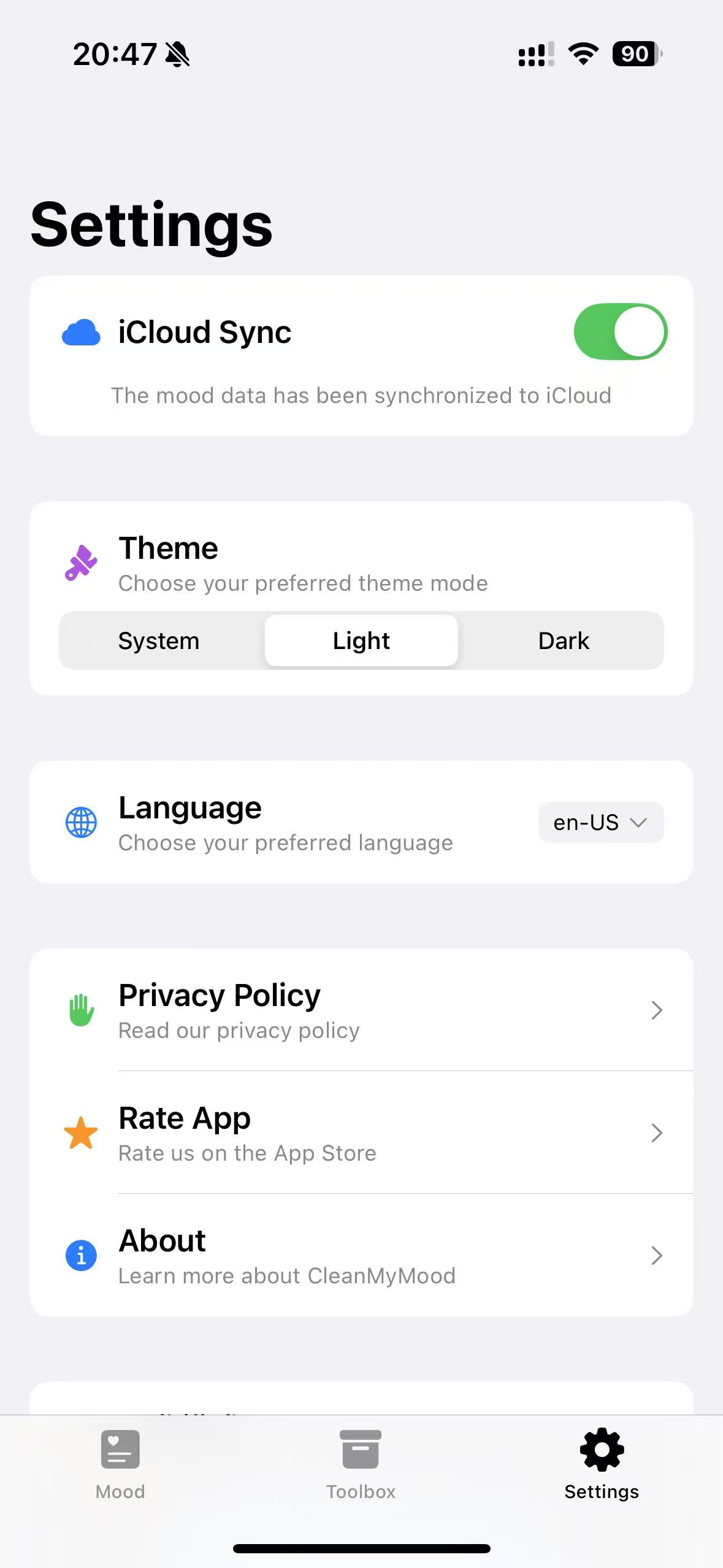The image size is (723, 1568).
Task: Open Rate App on the App Store
Action: click(x=361, y=1133)
